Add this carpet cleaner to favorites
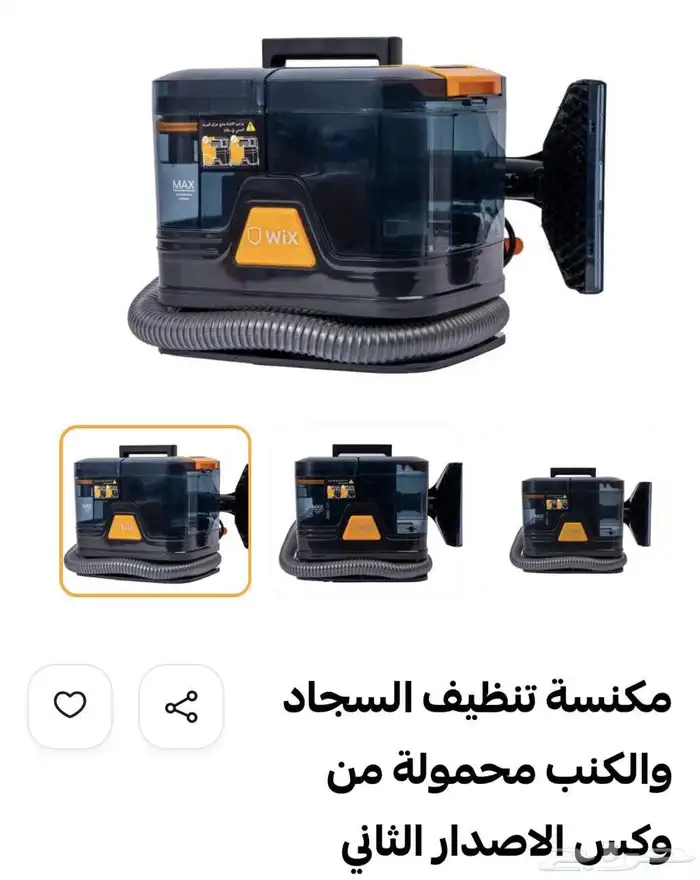Image resolution: width=700 pixels, height=880 pixels. (x=70, y=706)
